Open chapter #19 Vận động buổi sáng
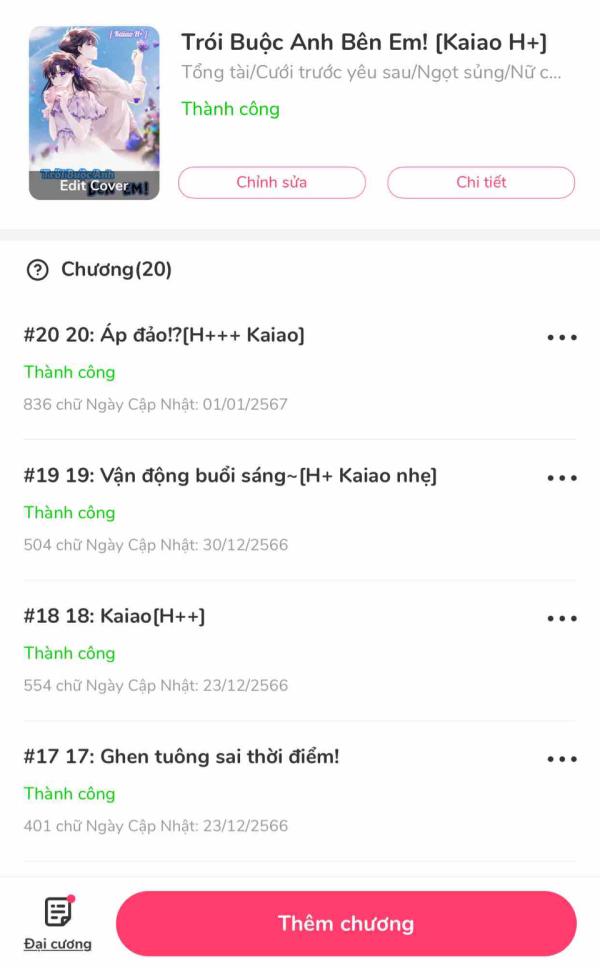600x971 pixels. click(x=230, y=476)
